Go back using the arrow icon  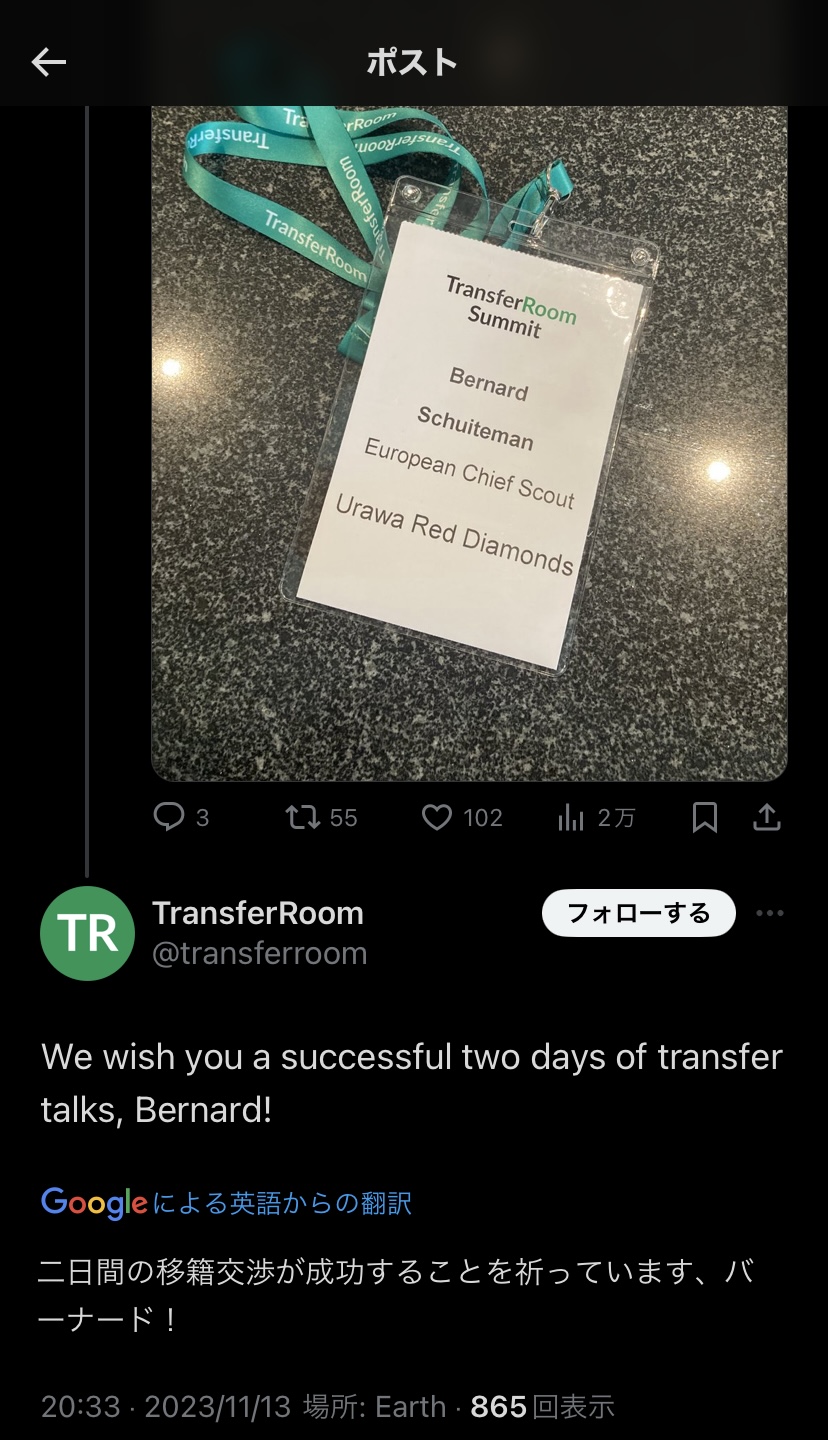point(48,63)
